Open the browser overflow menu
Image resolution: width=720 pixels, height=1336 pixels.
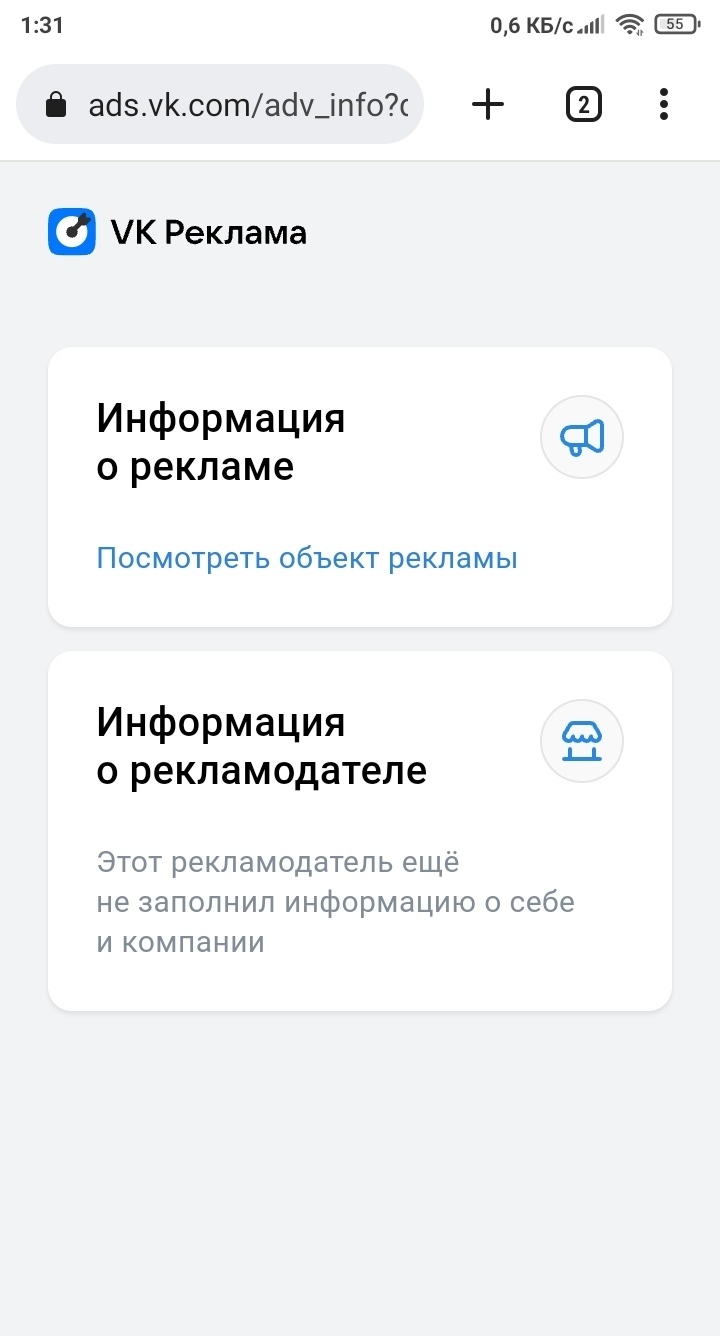pyautogui.click(x=664, y=104)
